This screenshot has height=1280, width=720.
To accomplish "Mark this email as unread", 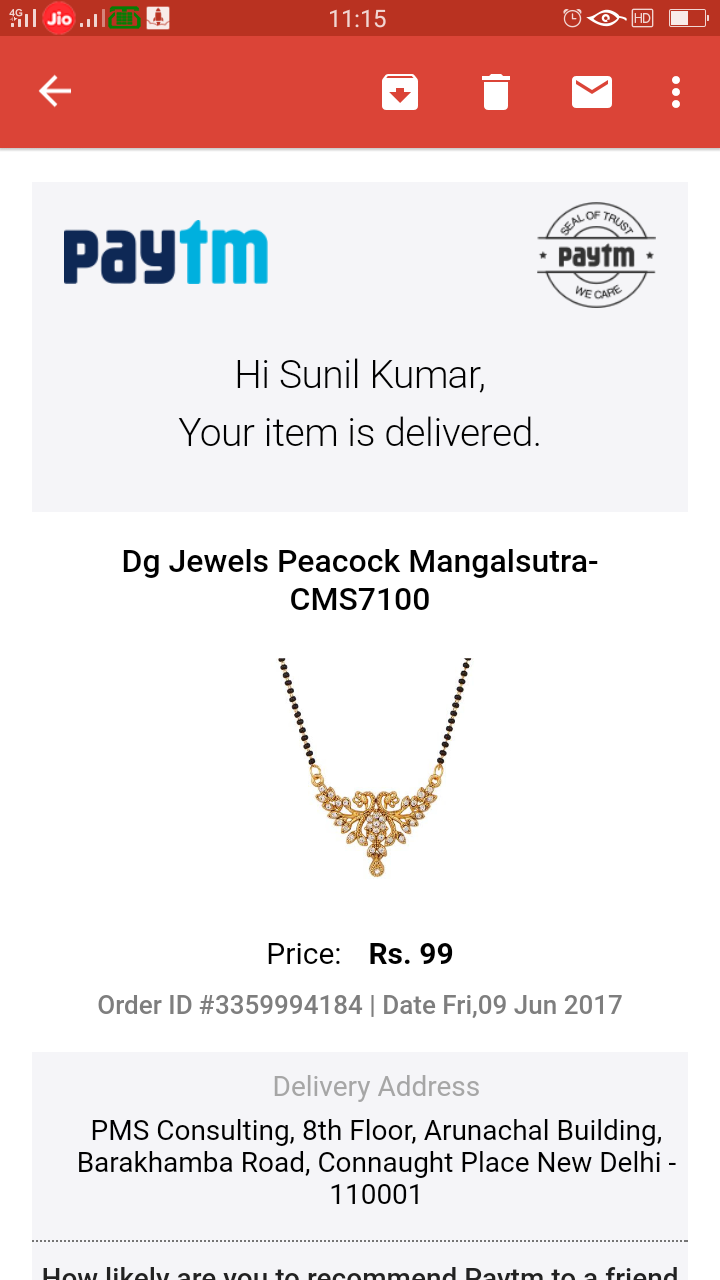I will click(x=592, y=92).
